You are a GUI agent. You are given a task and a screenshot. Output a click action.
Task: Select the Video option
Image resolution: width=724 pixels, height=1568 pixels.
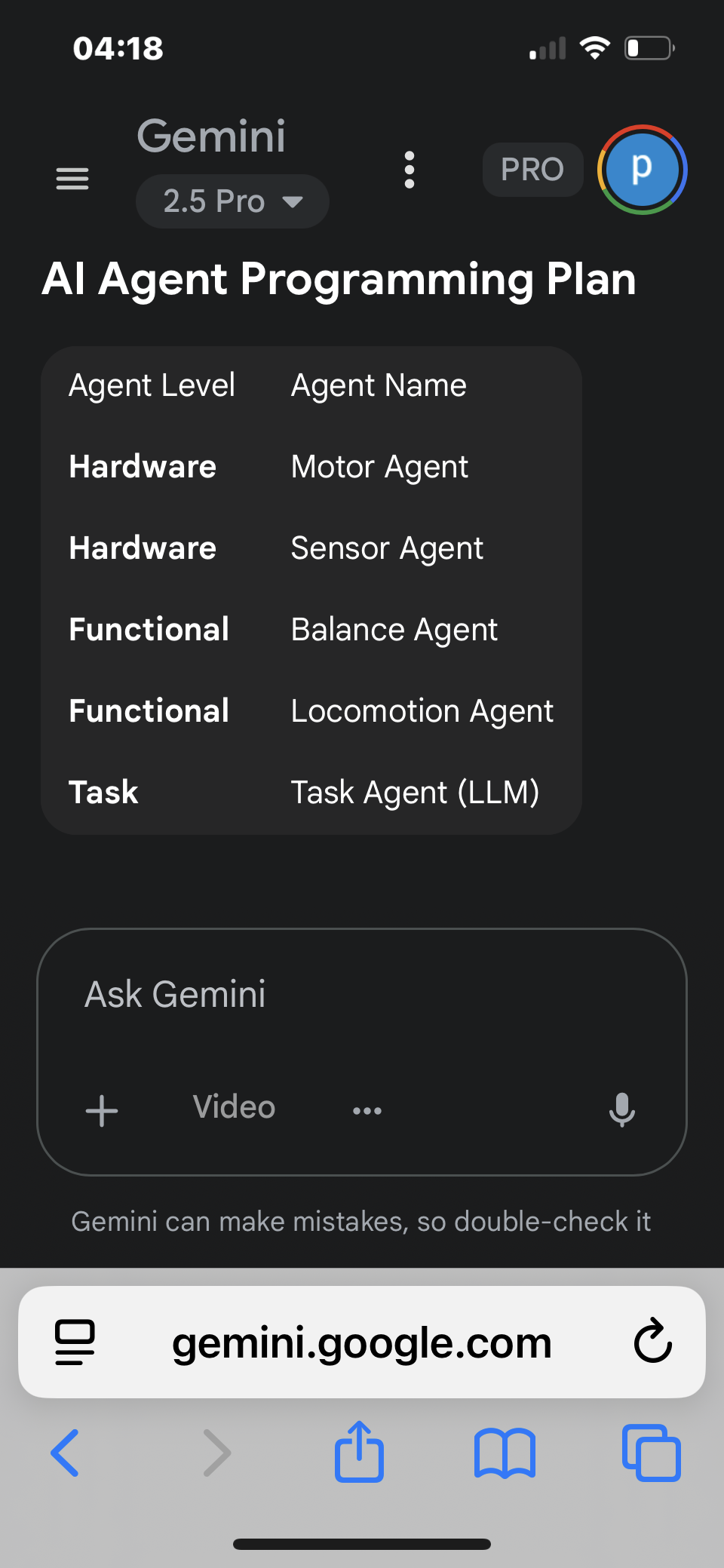point(234,1108)
